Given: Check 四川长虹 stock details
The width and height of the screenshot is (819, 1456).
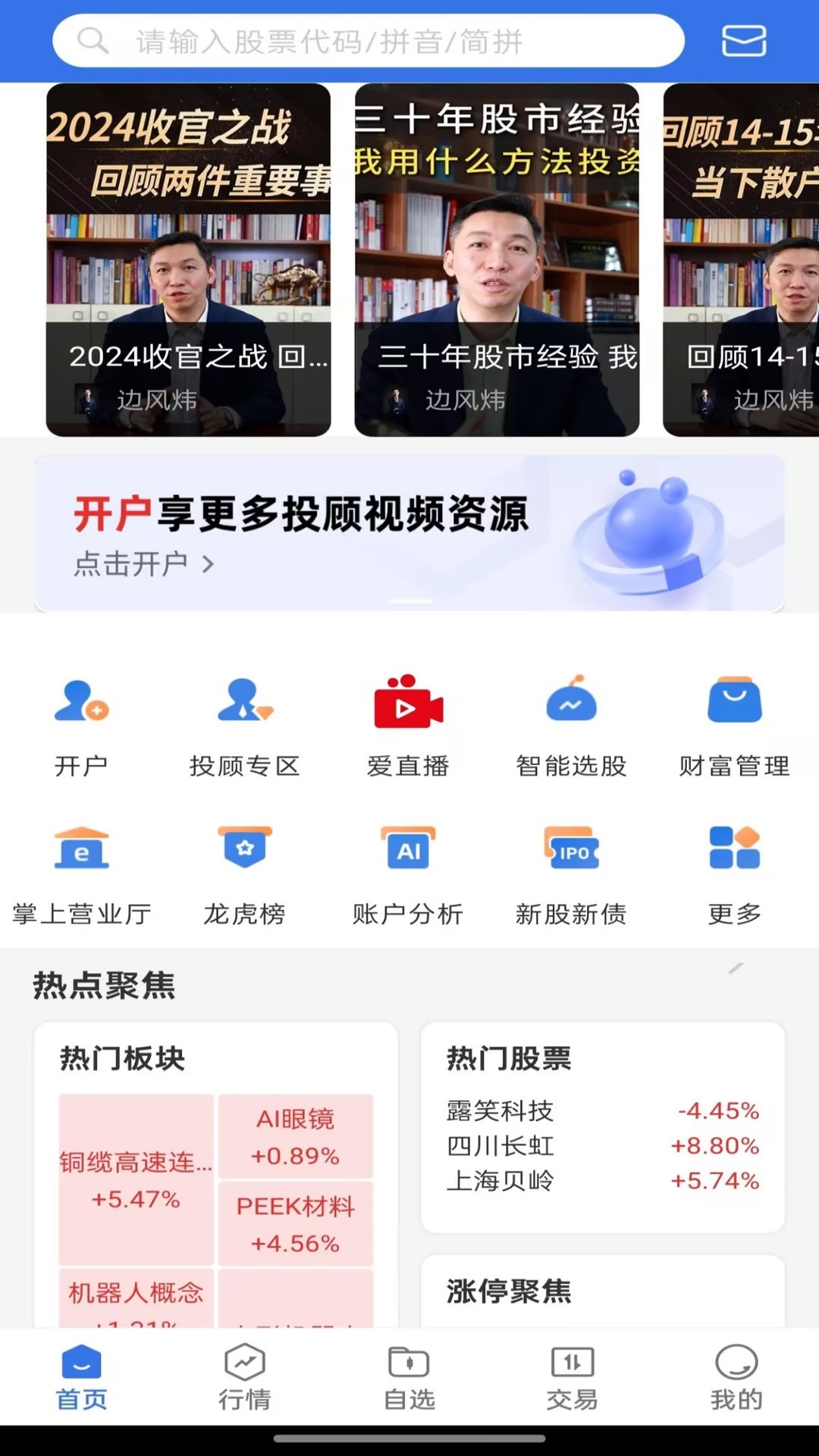Looking at the screenshot, I should 499,1147.
